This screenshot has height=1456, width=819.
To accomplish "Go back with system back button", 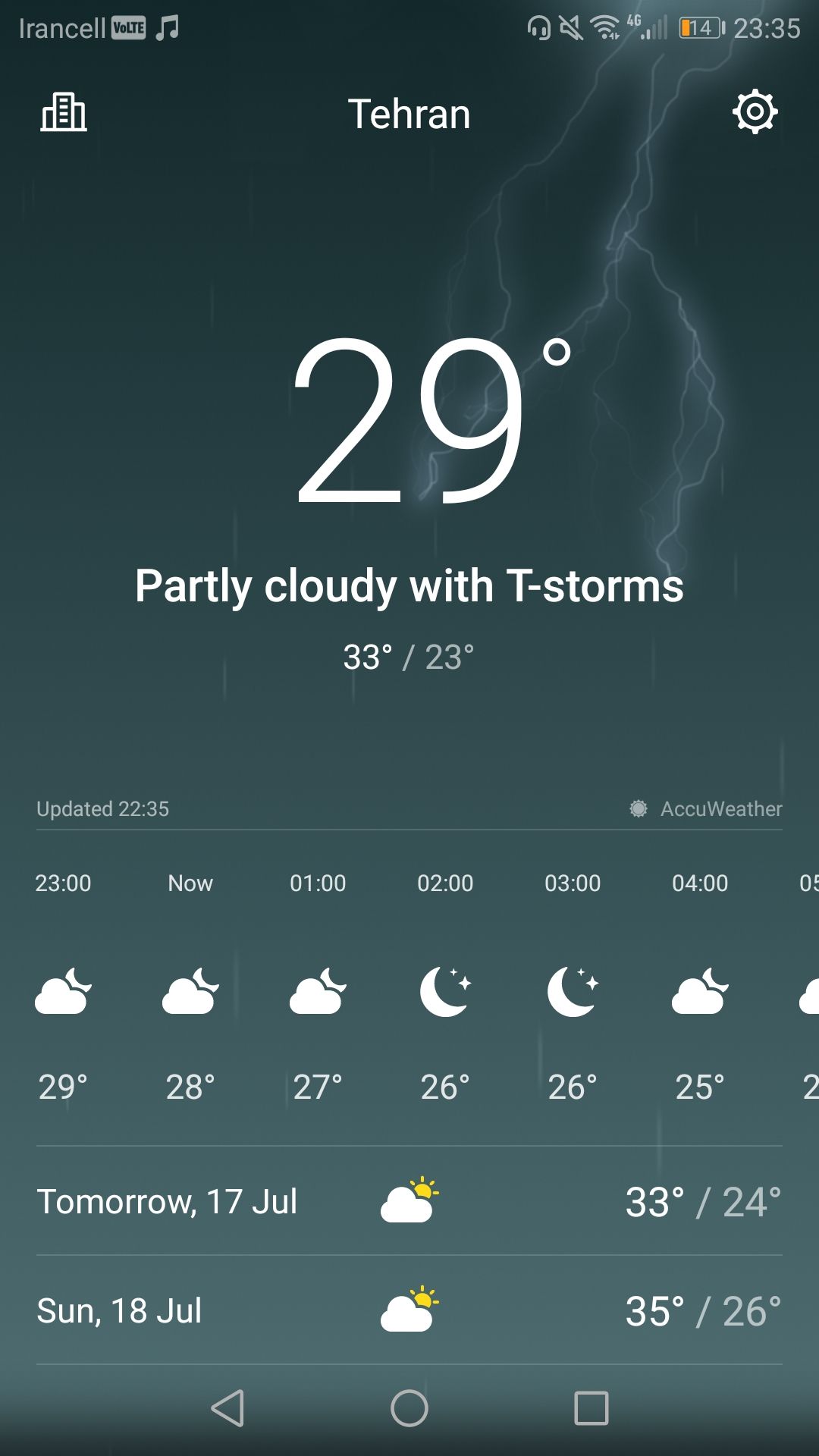I will [x=227, y=1408].
